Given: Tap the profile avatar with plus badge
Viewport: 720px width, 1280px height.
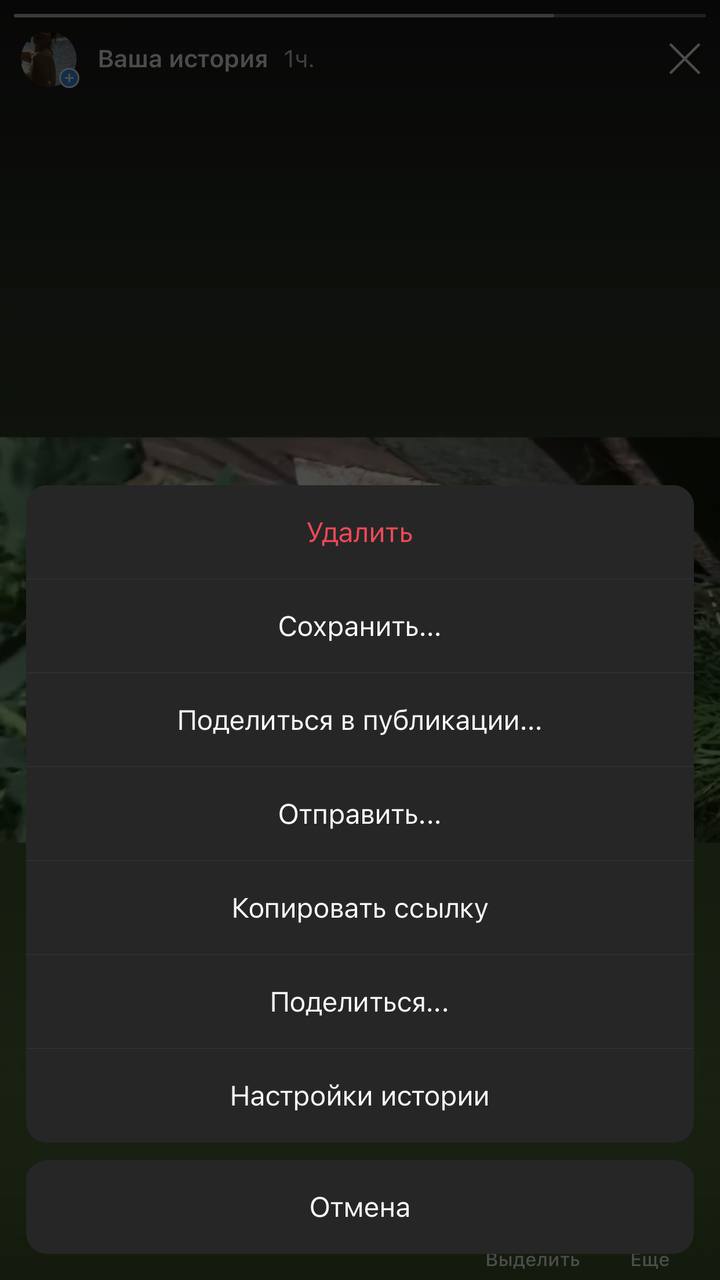Looking at the screenshot, I should pyautogui.click(x=48, y=60).
